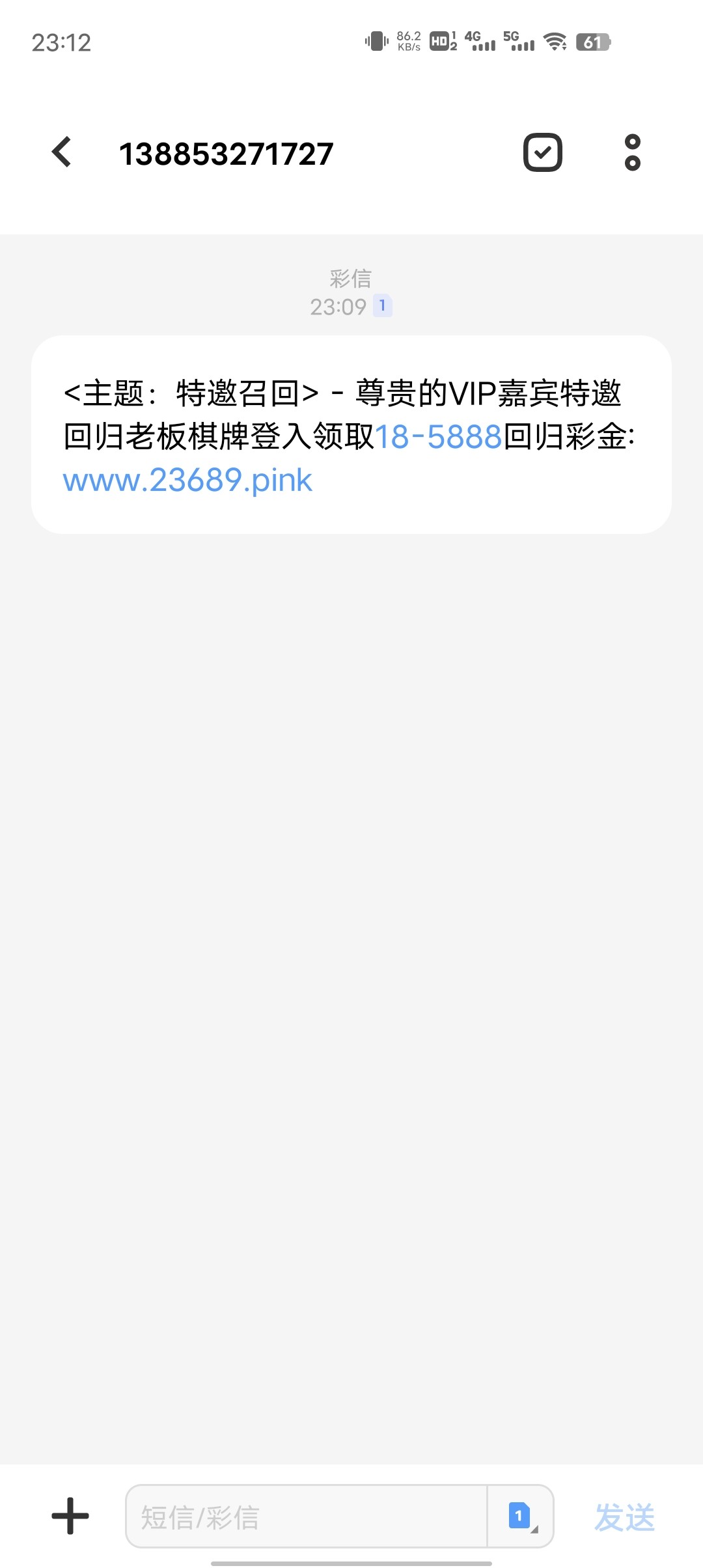Open the SIM card 1 selector
Viewport: 703px width, 1568px height.
[521, 1516]
